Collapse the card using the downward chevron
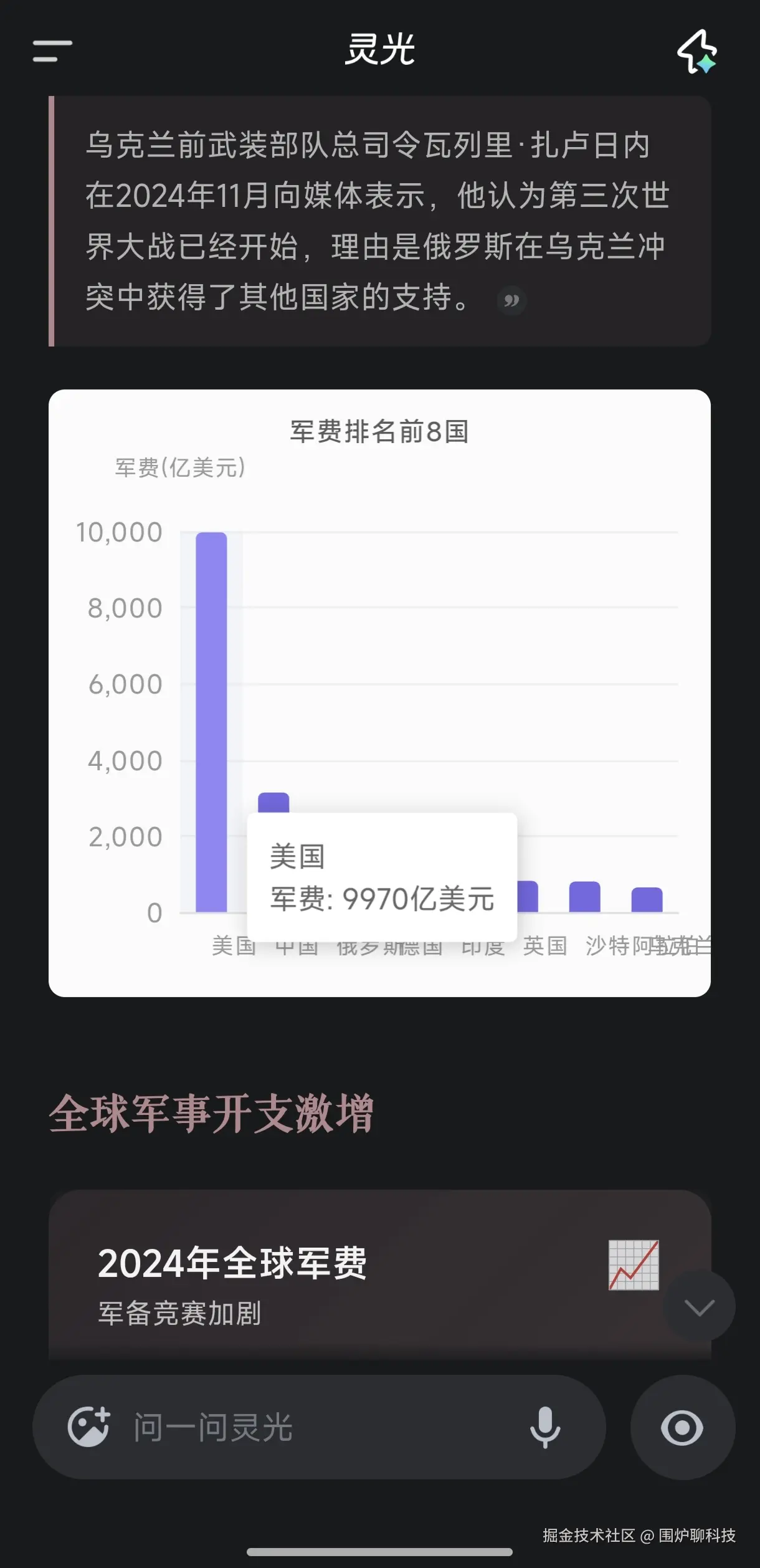Viewport: 760px width, 1568px height. click(700, 1306)
